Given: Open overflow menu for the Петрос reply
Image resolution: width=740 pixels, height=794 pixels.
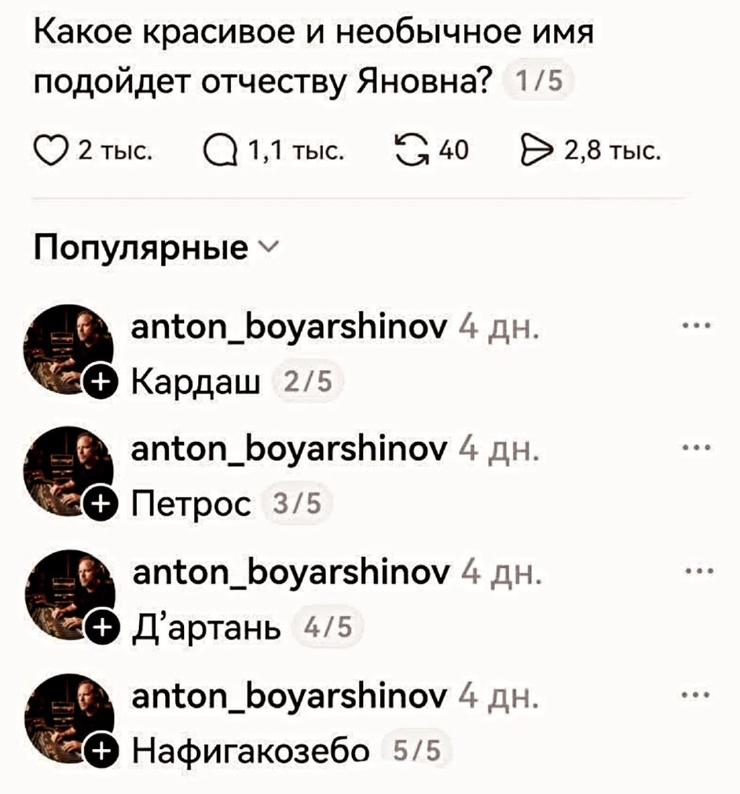Looking at the screenshot, I should pyautogui.click(x=697, y=449).
